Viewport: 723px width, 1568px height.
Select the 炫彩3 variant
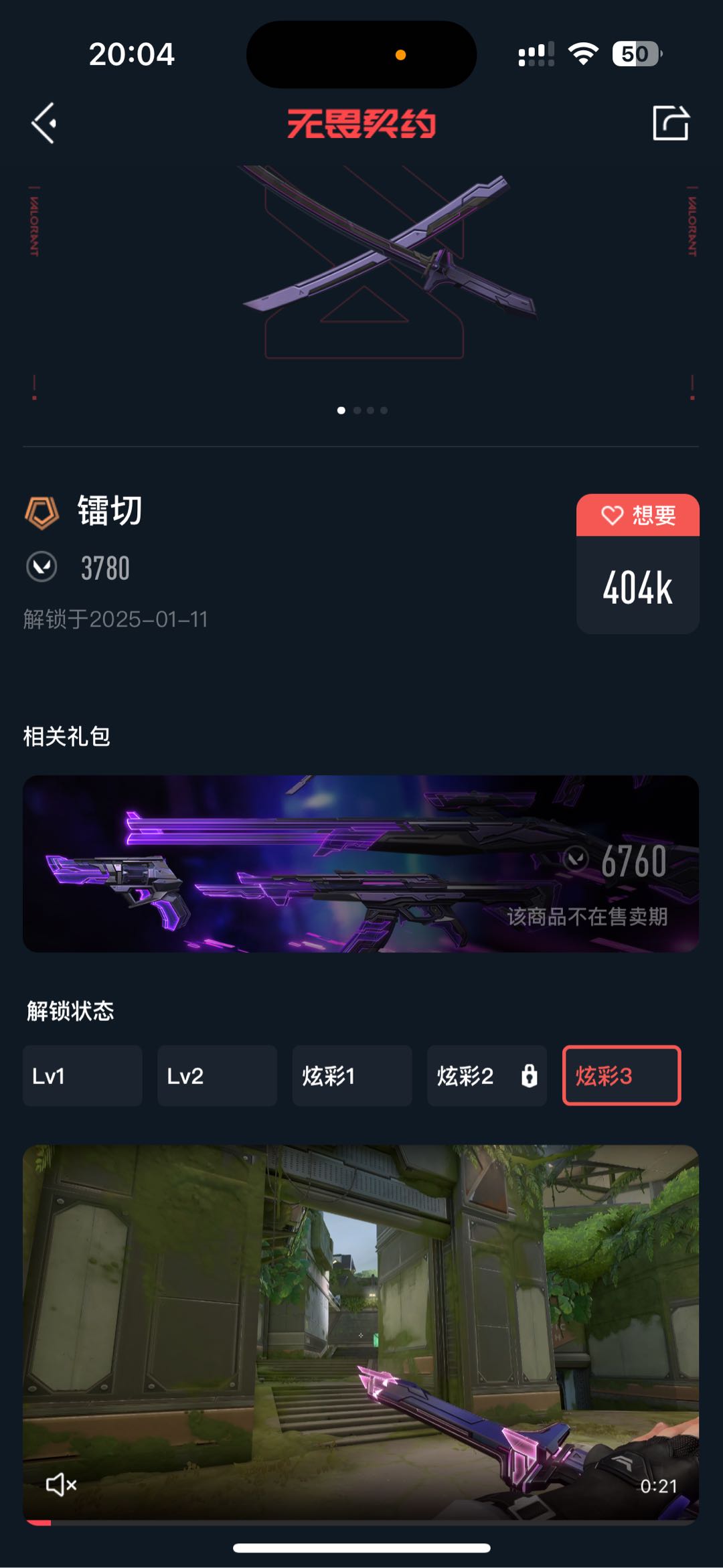click(622, 1076)
